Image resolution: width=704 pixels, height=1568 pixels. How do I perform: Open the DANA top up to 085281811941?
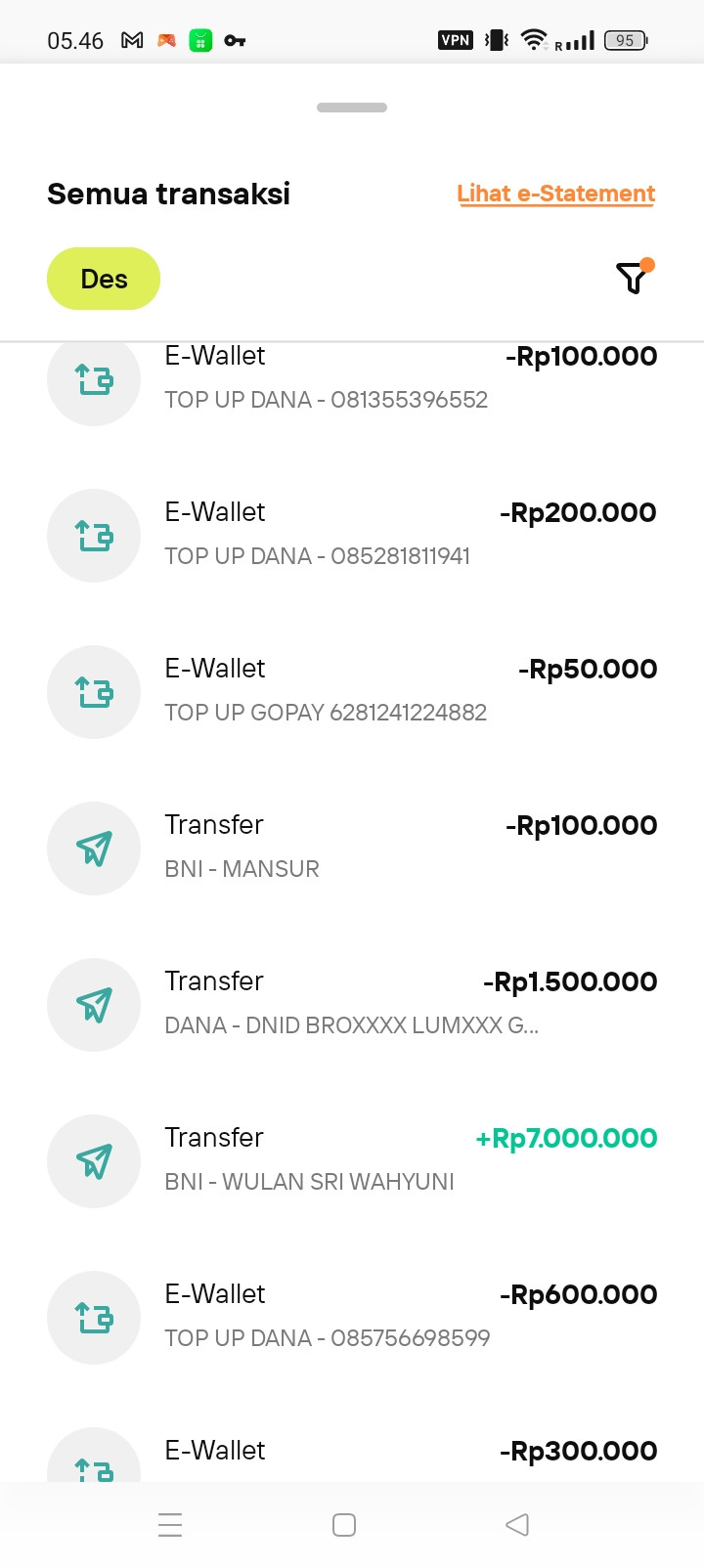tap(352, 534)
